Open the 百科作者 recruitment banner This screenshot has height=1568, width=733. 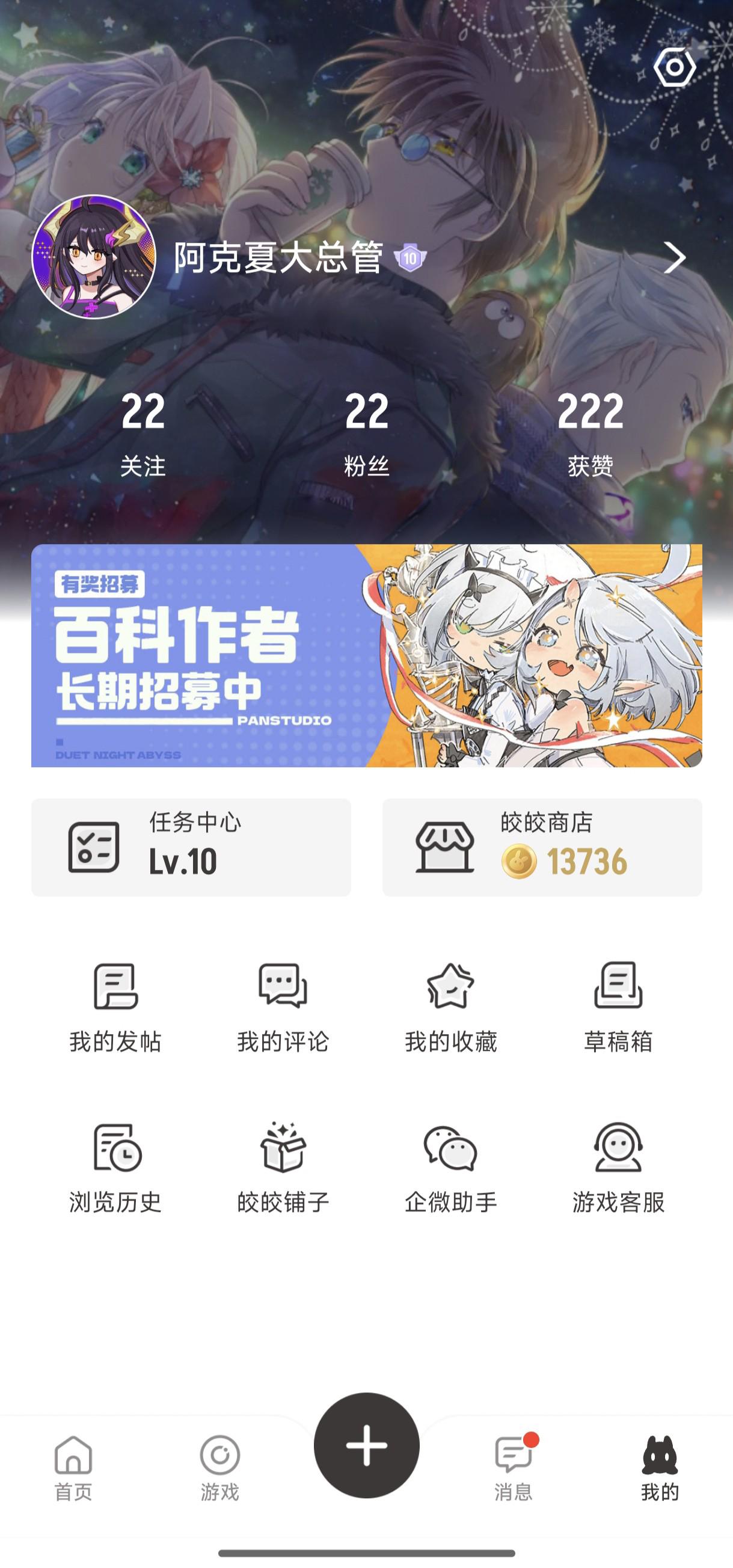coord(367,655)
